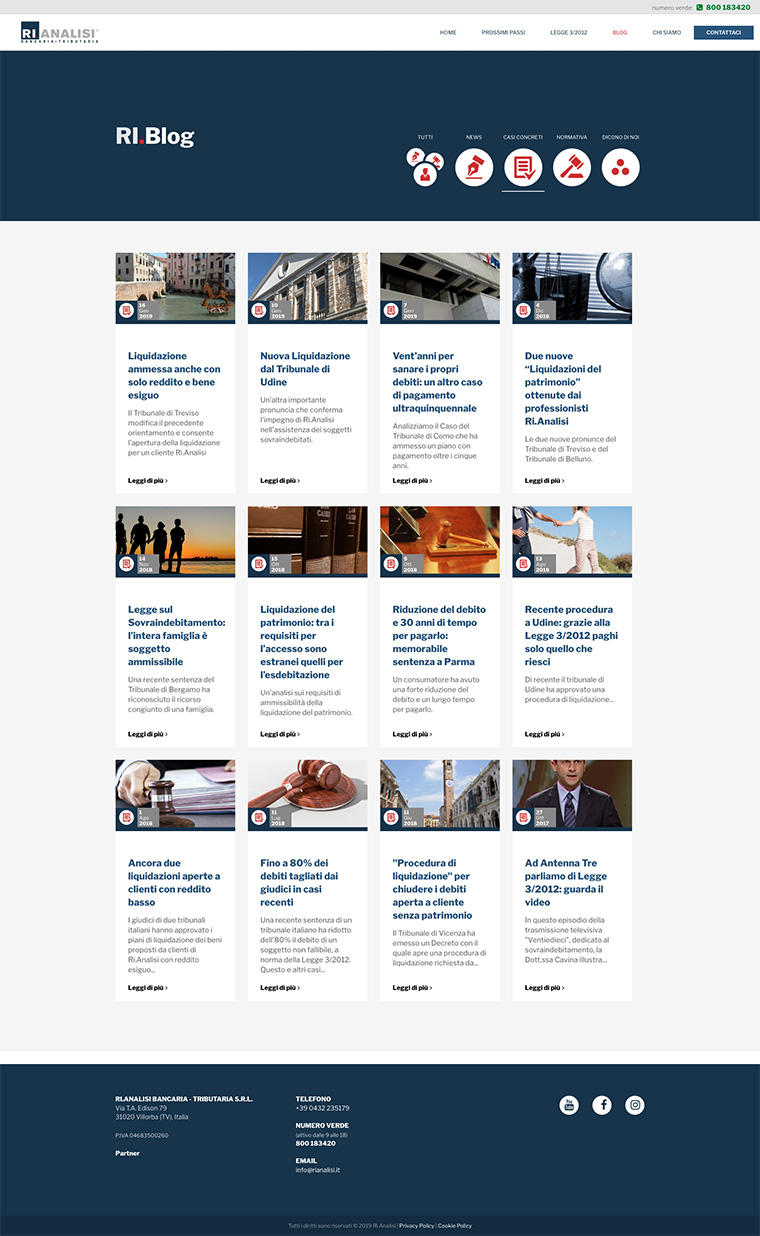
Task: Tap the Contattaci button
Action: pos(723,33)
